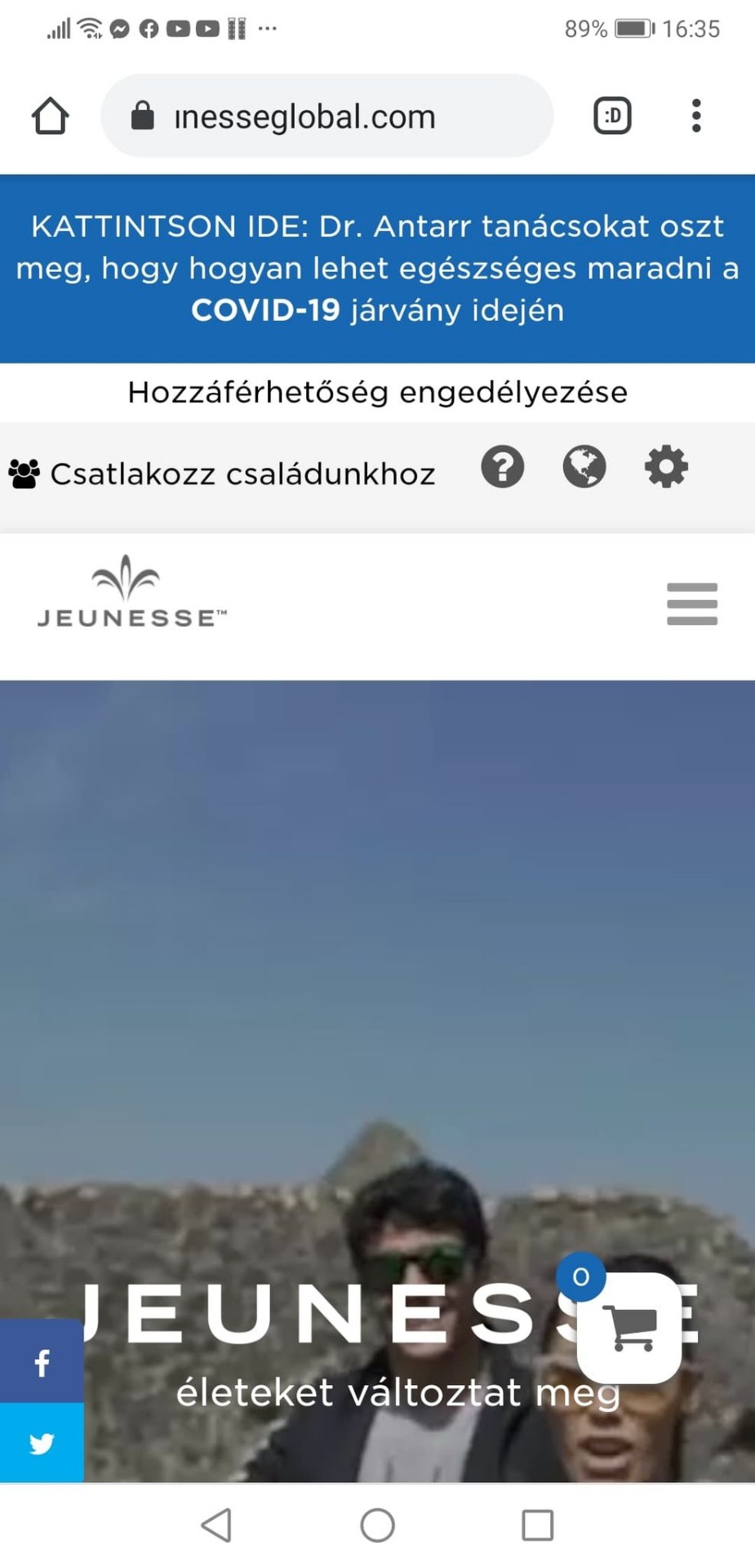Viewport: 755px width, 1568px height.
Task: Open the COVID-19 advice banner from Dr. Antarr
Action: pyautogui.click(x=377, y=268)
